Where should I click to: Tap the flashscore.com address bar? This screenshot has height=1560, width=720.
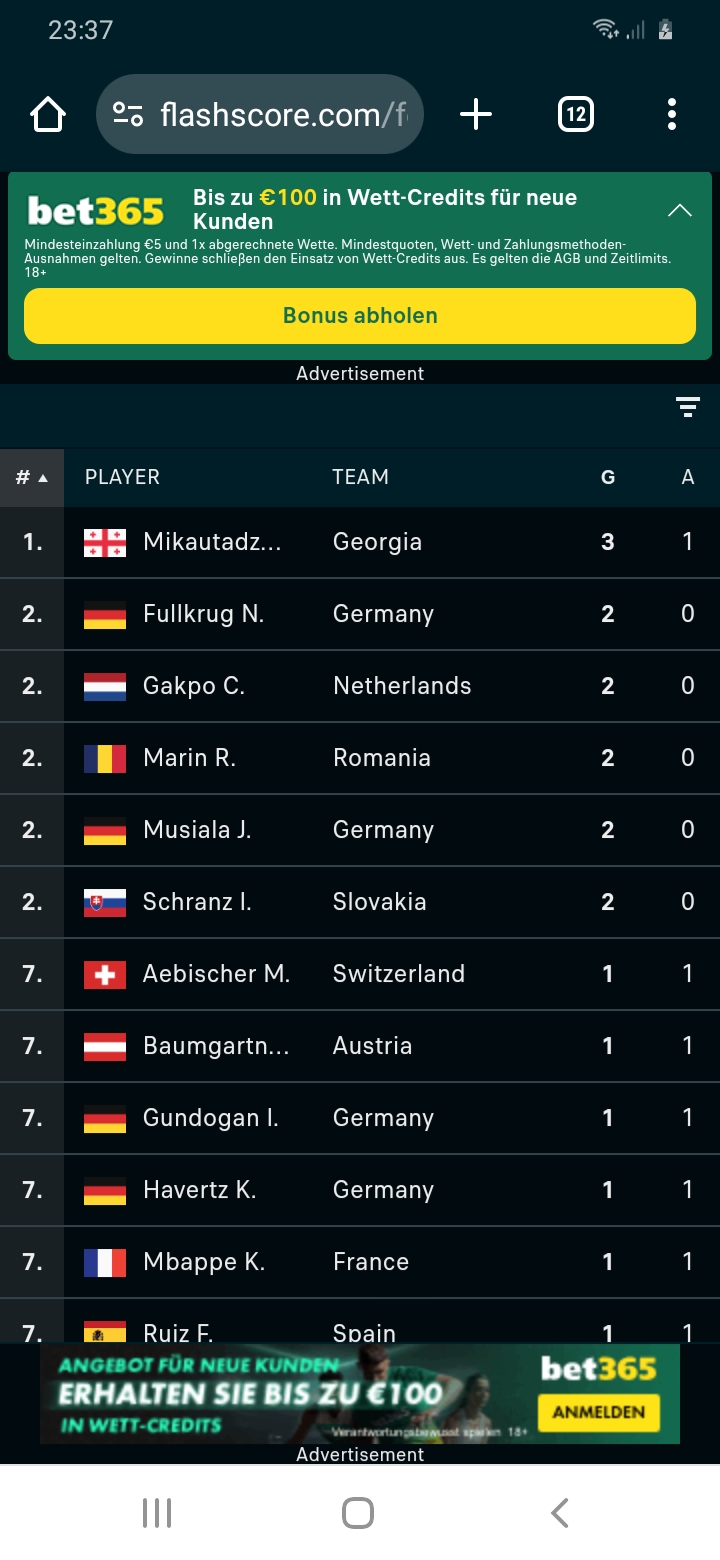[260, 115]
